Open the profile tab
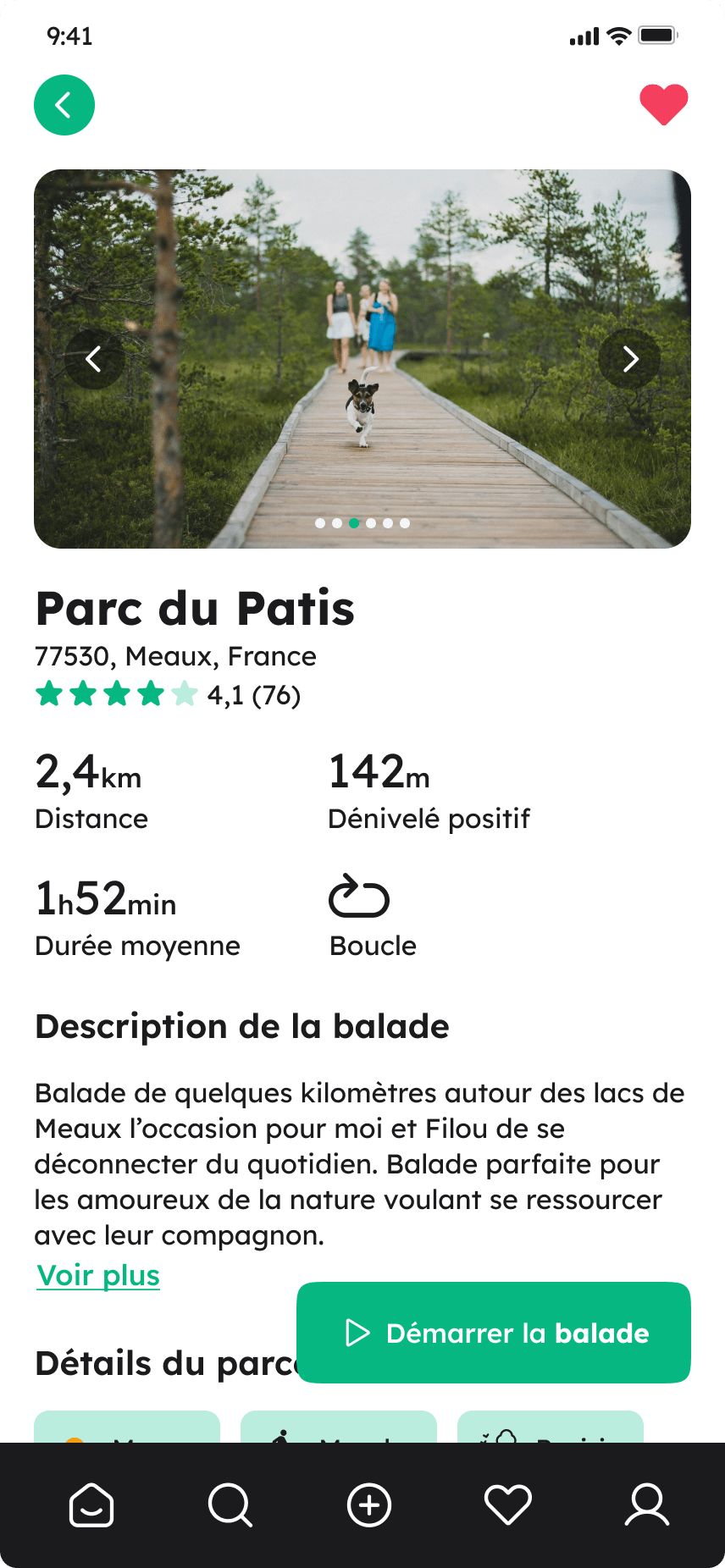 (647, 1505)
